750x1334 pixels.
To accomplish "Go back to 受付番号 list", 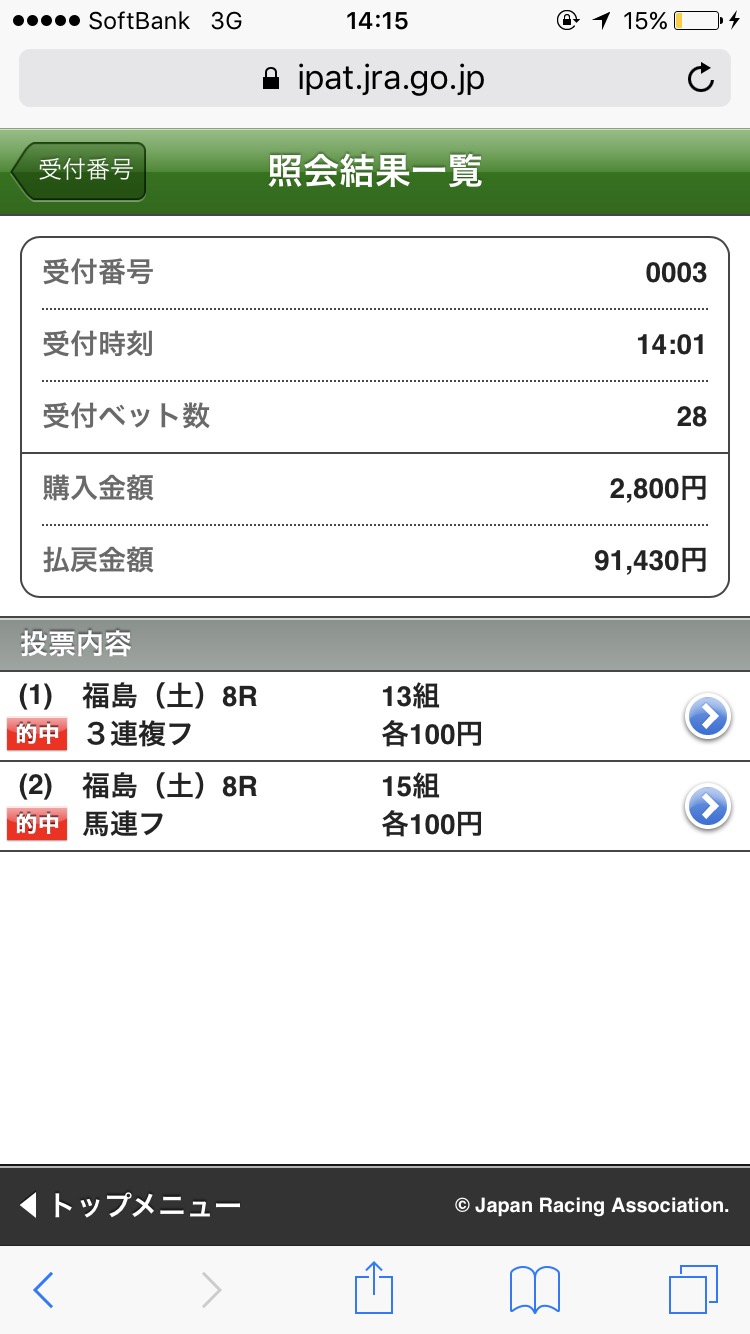I will (x=80, y=171).
